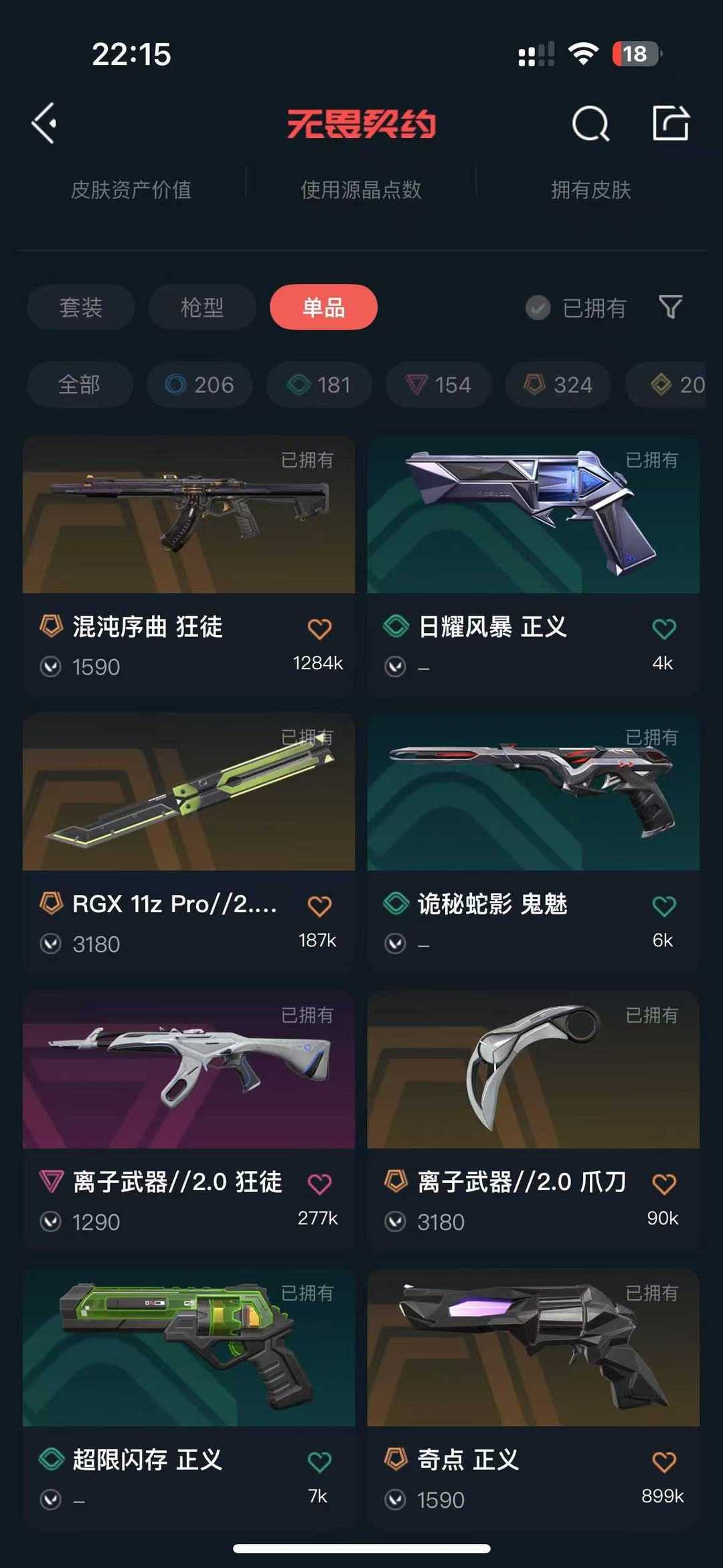Viewport: 723px width, 1568px height.
Task: Filter by the 206 tier chip
Action: 199,384
